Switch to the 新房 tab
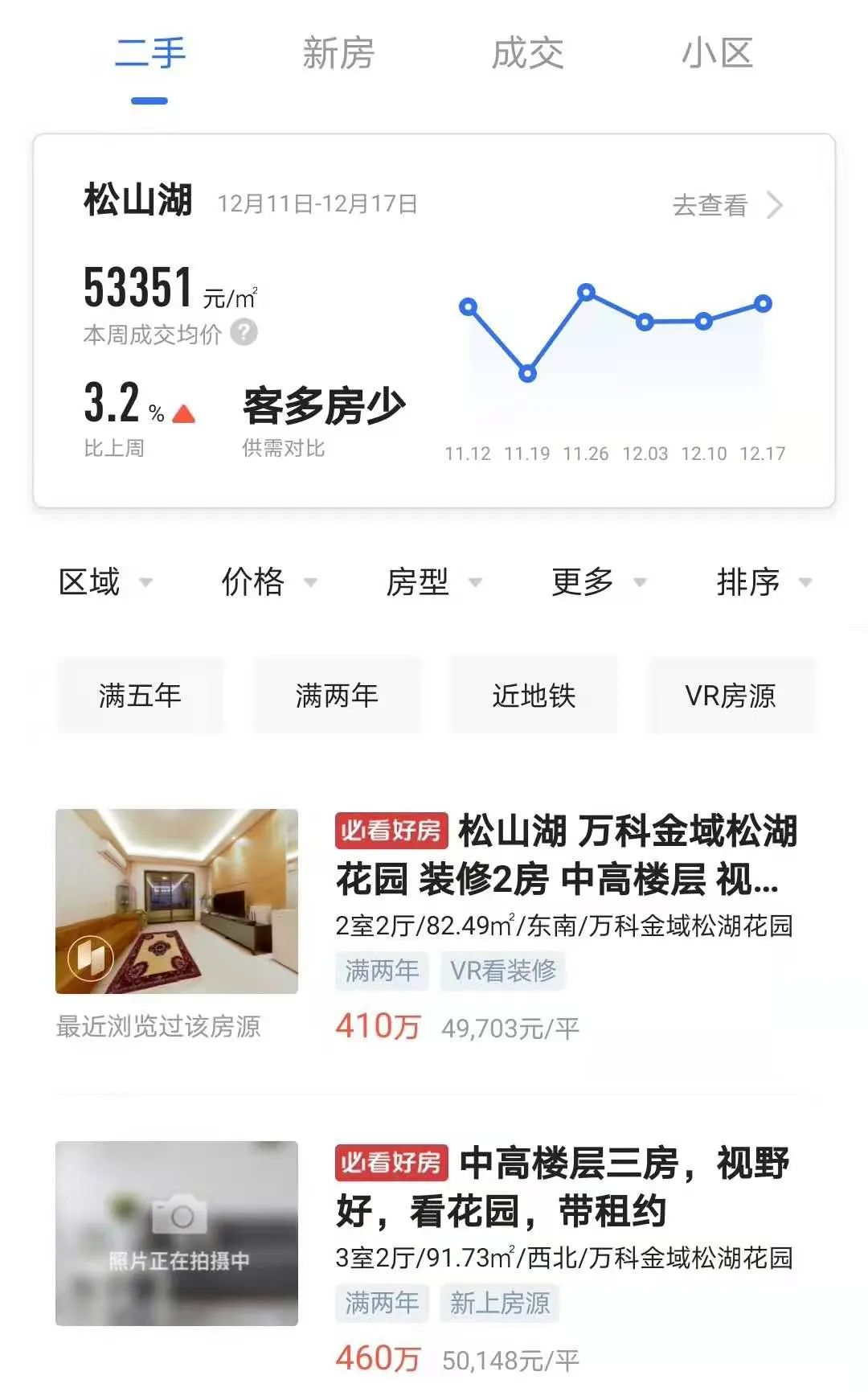 [340, 54]
